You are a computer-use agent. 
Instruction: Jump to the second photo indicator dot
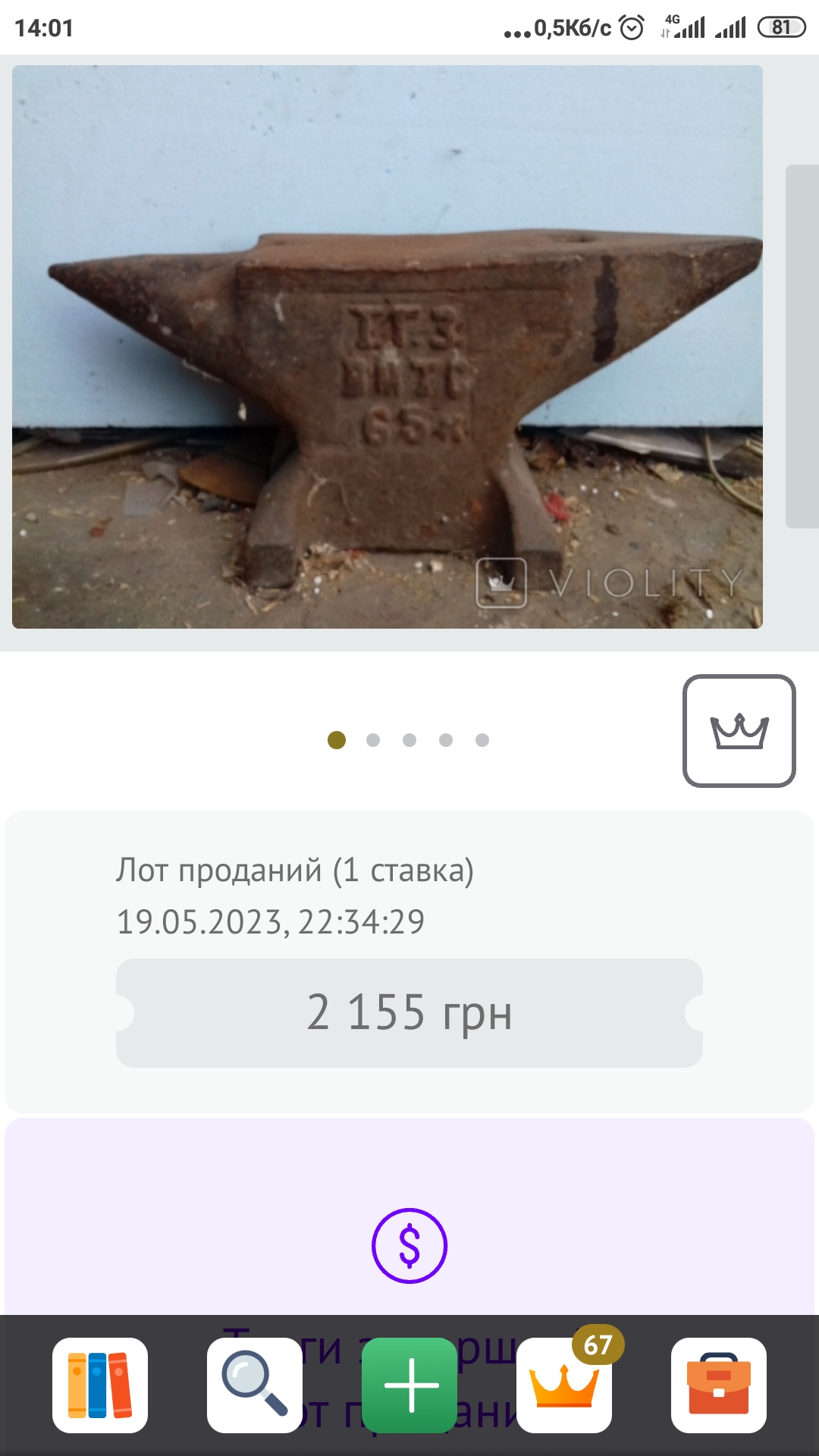tap(373, 740)
